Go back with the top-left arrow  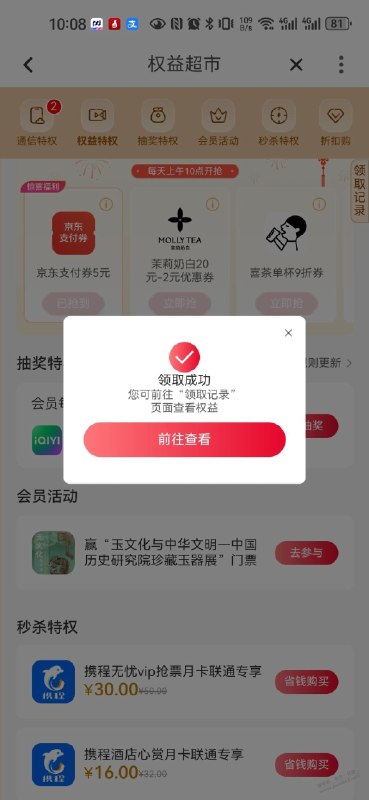[28, 65]
